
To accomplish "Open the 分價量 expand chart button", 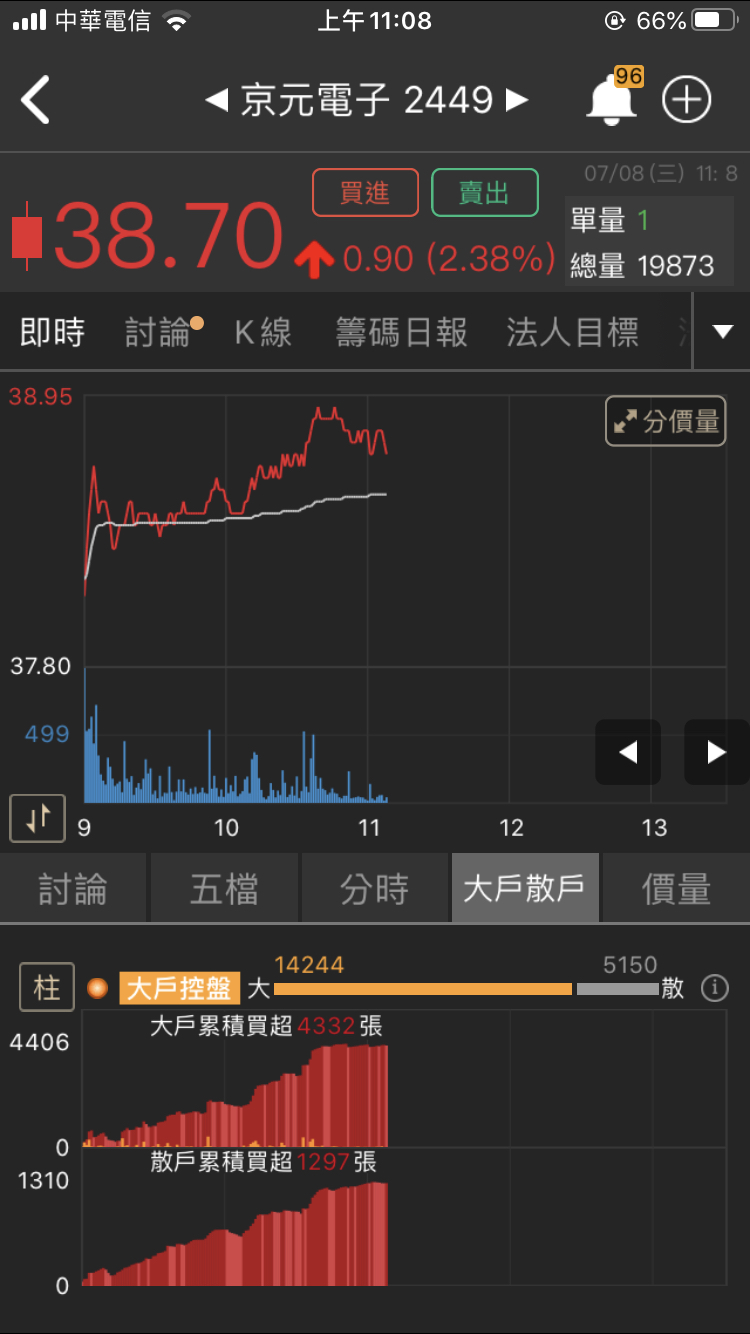I will pyautogui.click(x=666, y=421).
